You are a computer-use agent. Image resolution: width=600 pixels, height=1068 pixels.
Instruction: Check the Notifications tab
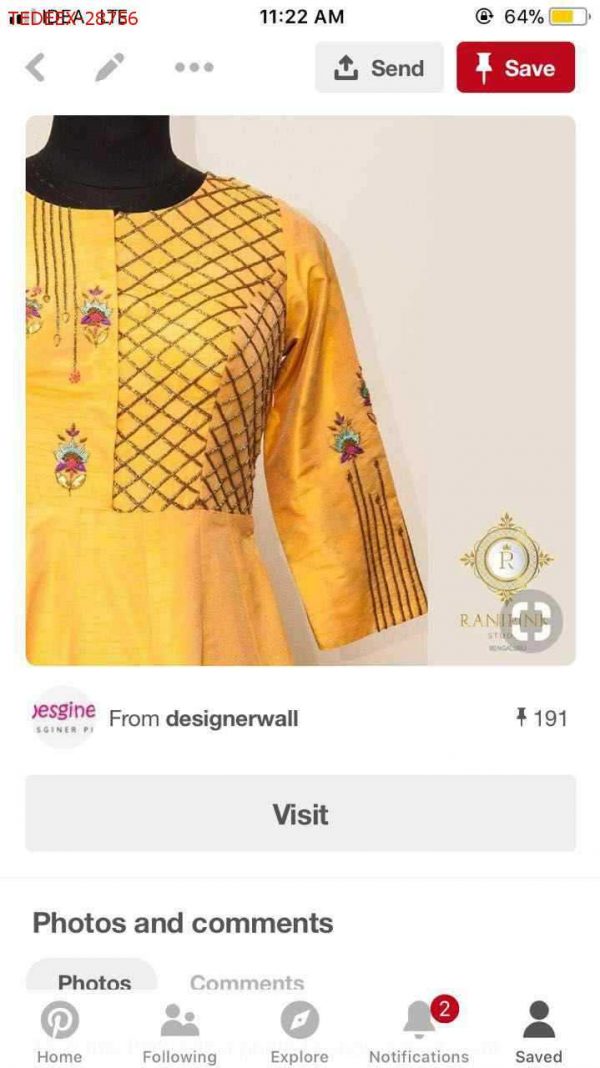point(419,1032)
